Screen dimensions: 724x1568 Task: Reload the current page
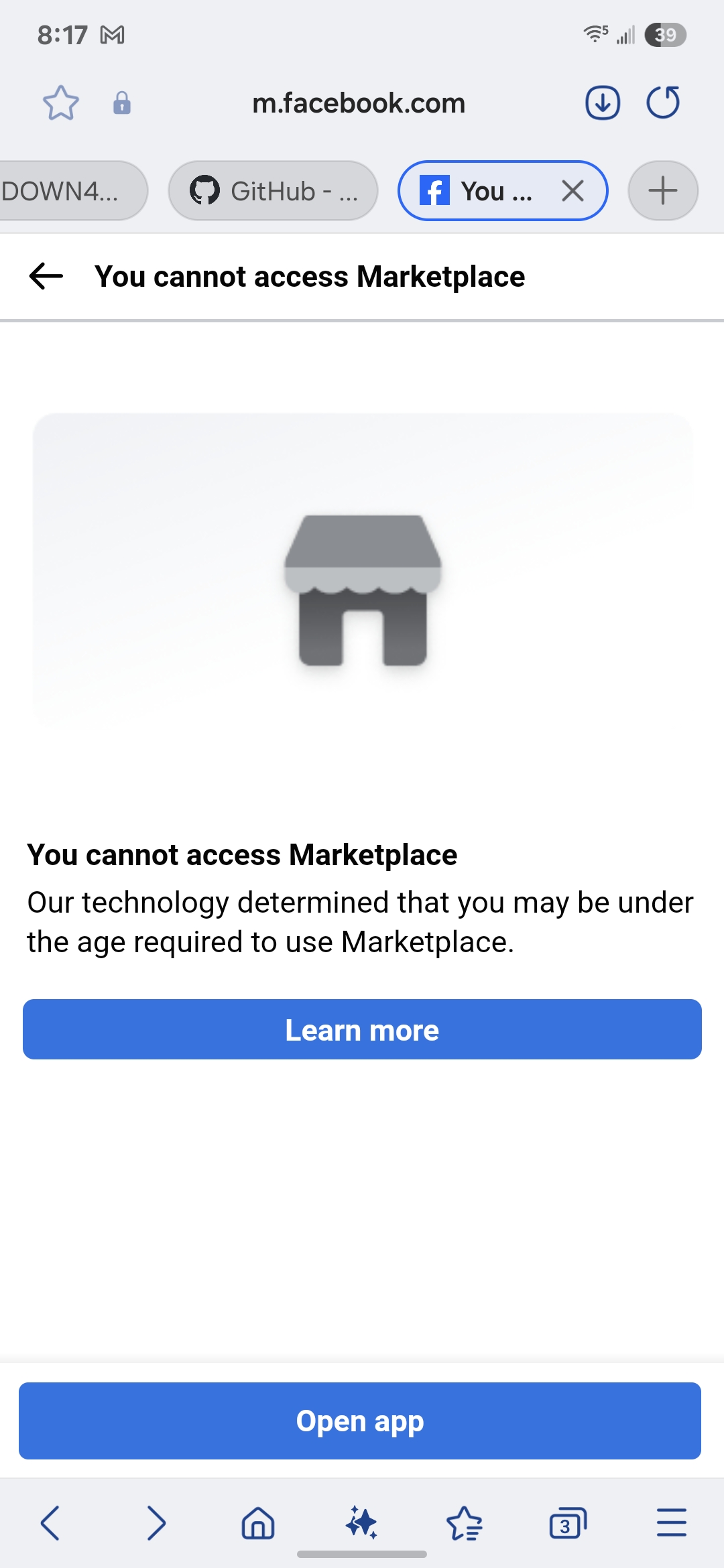663,103
